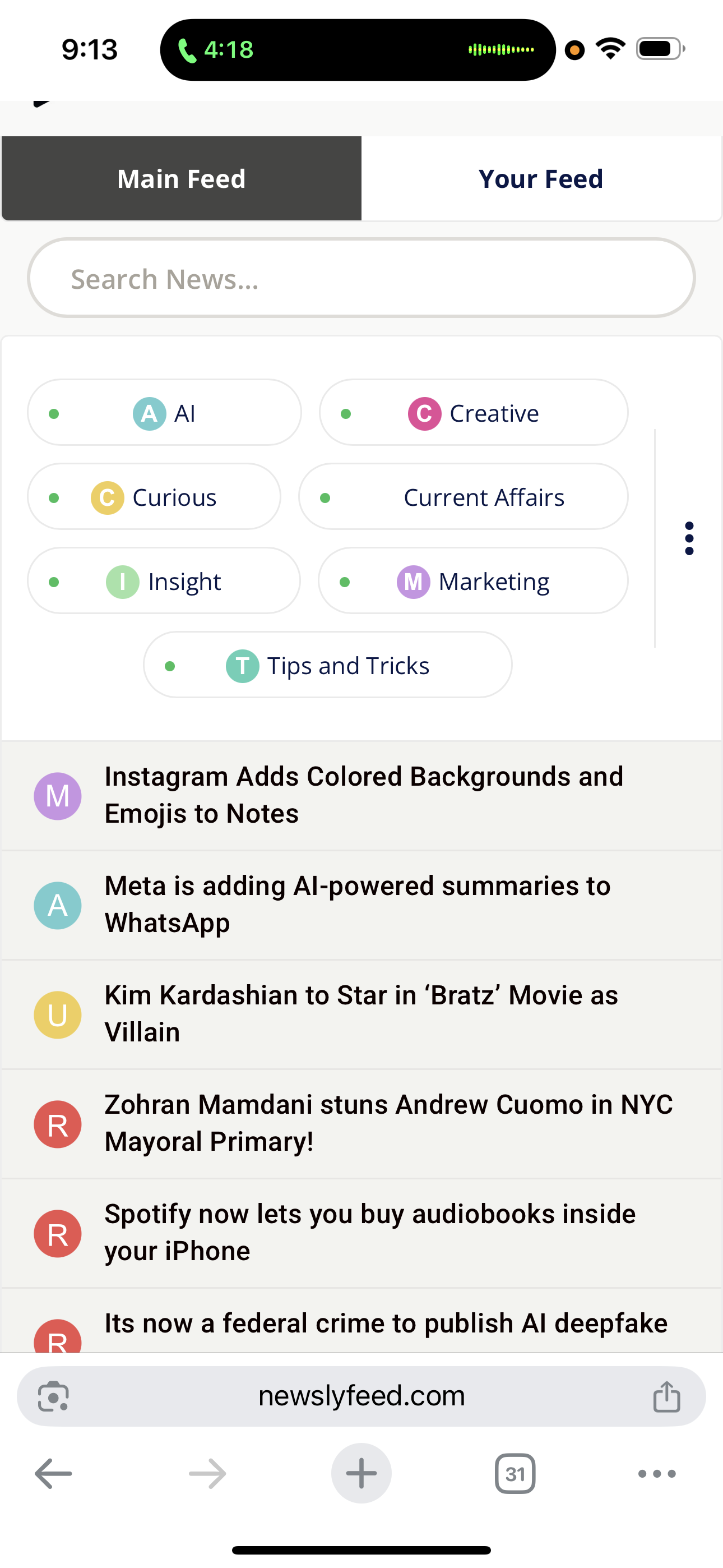
Task: Open the Current Affairs category pill
Action: pyautogui.click(x=462, y=497)
